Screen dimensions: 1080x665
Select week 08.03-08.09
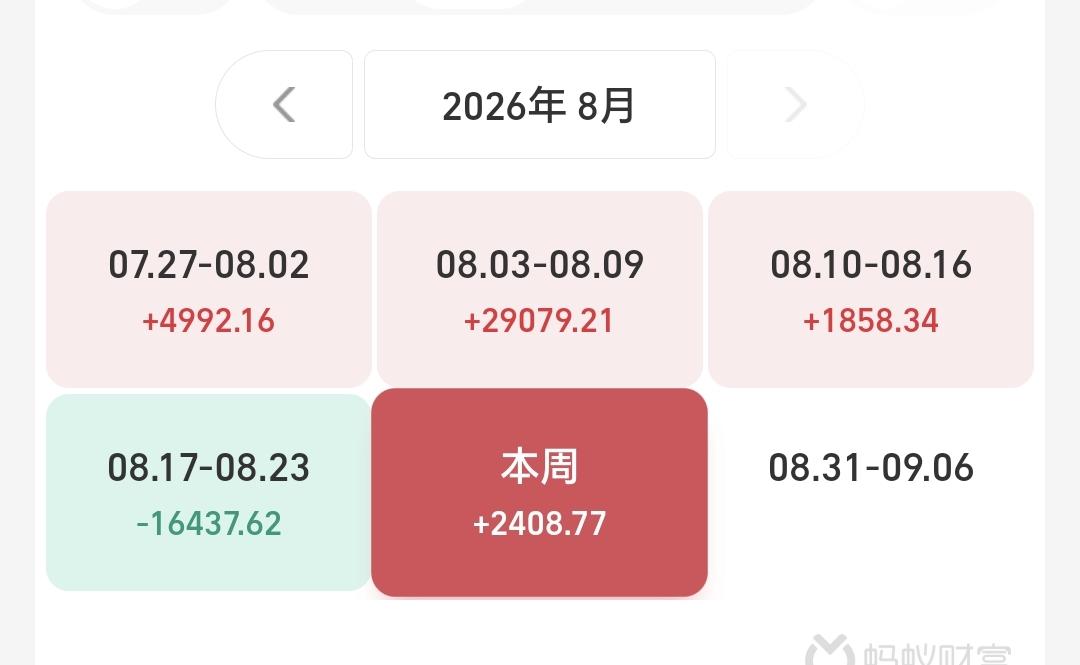coord(539,289)
